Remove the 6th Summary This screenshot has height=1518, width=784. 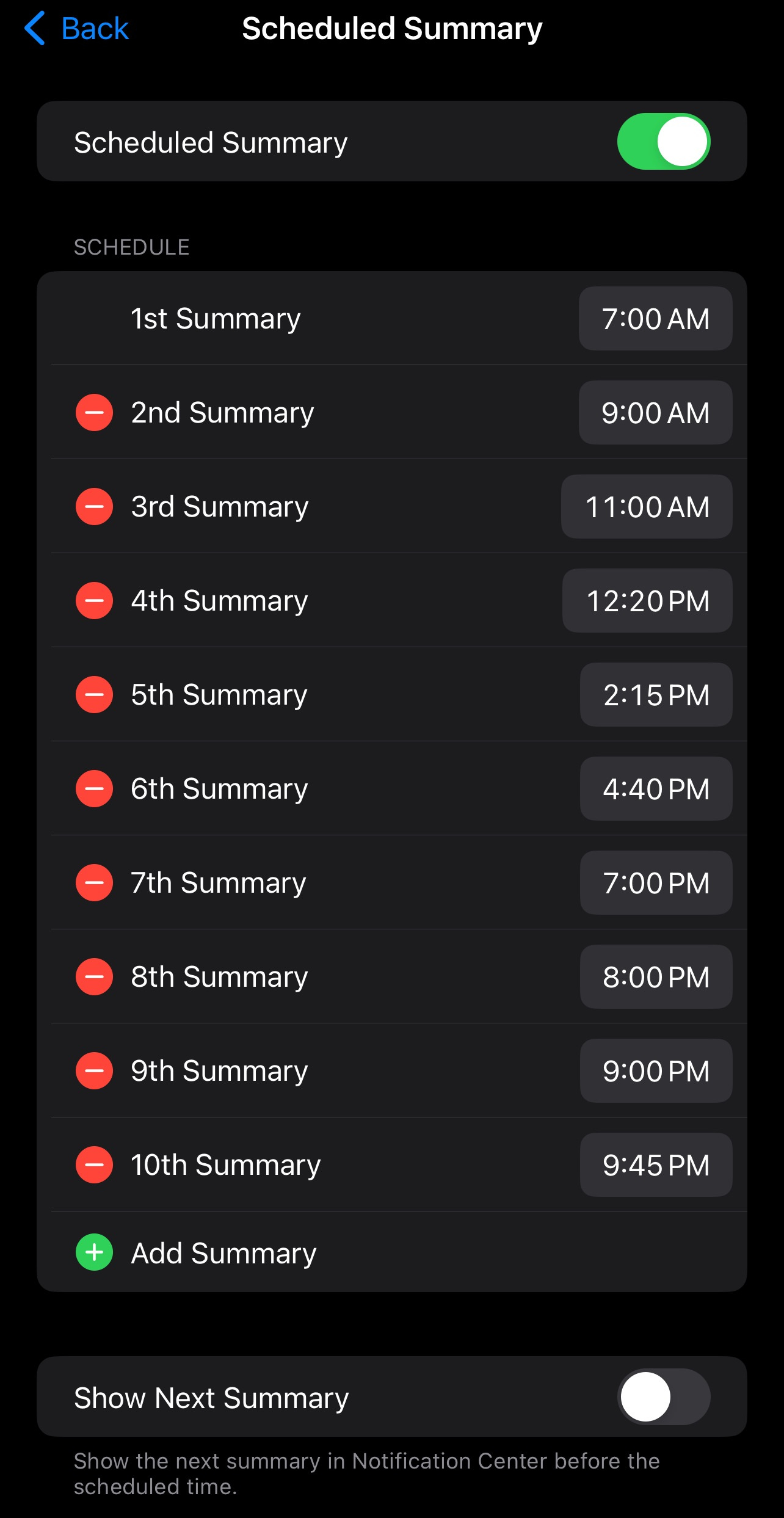click(94, 789)
